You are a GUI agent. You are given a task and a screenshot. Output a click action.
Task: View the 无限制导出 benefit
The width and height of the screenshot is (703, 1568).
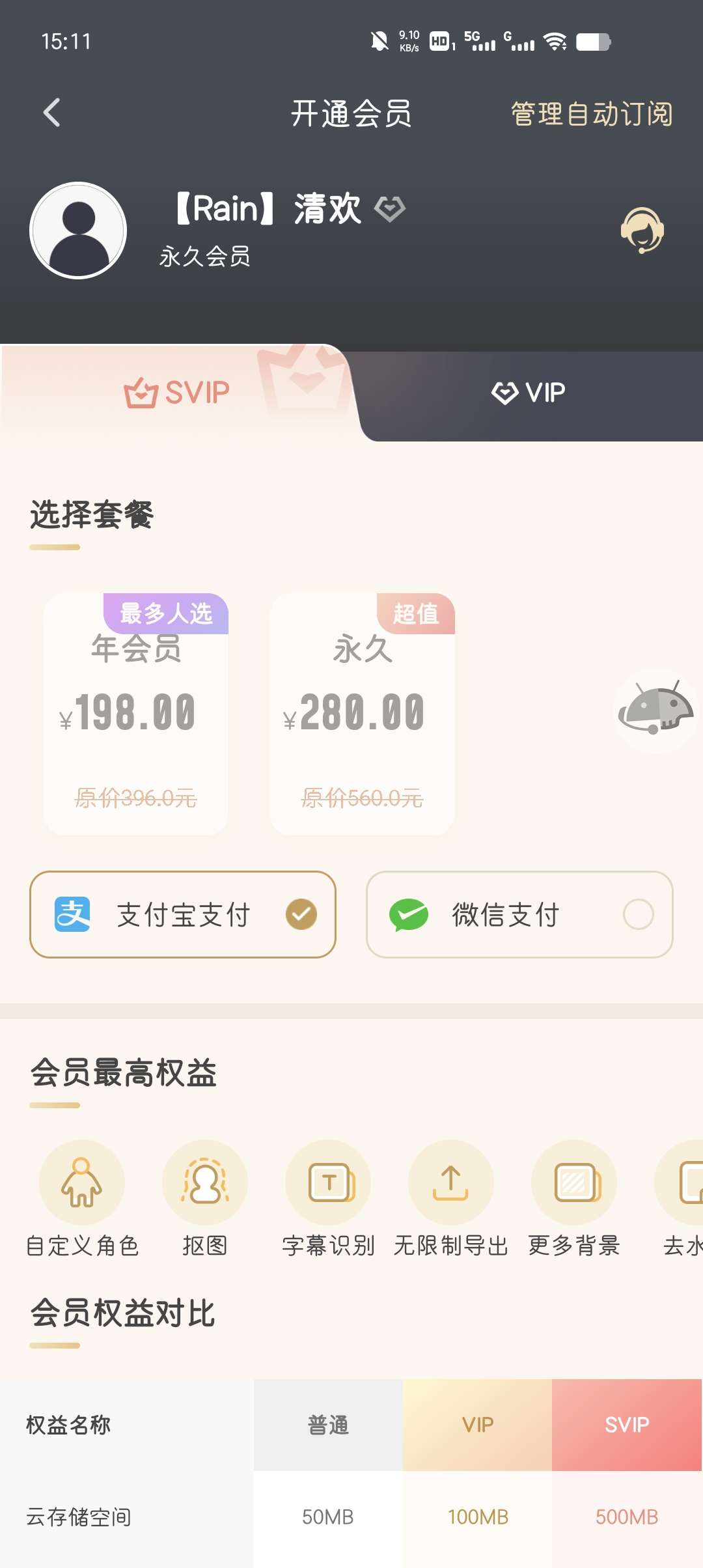[x=450, y=1198]
